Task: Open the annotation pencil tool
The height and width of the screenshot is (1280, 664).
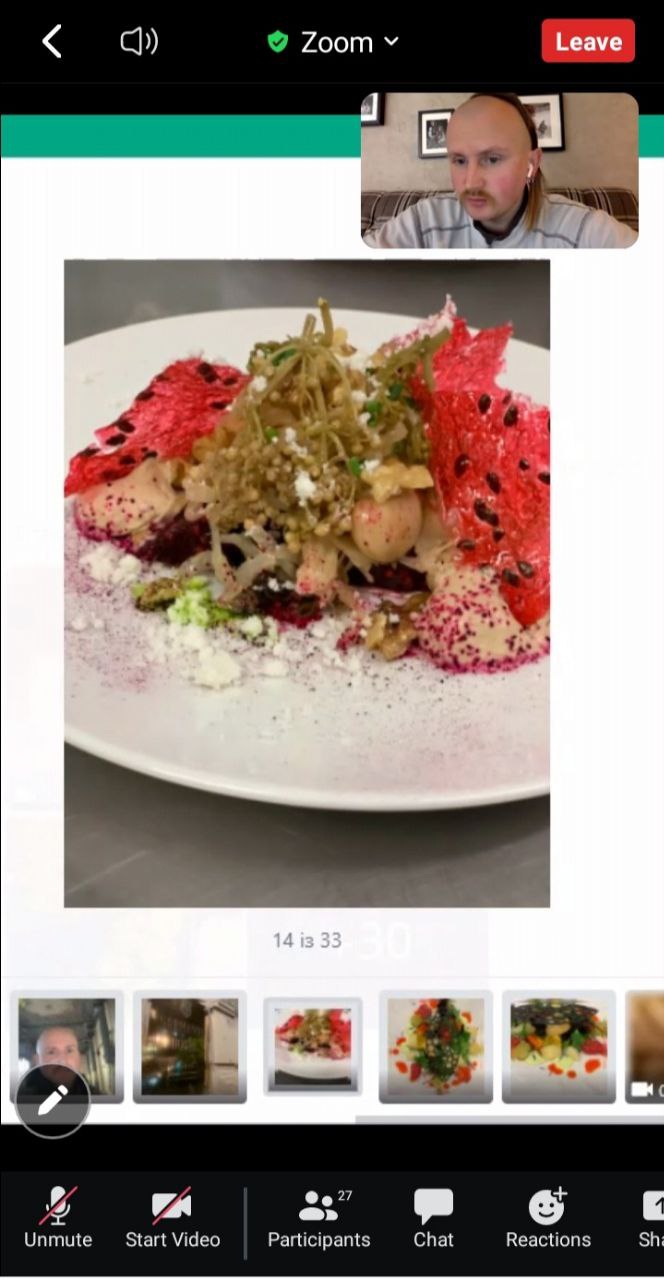Action: (x=52, y=1100)
